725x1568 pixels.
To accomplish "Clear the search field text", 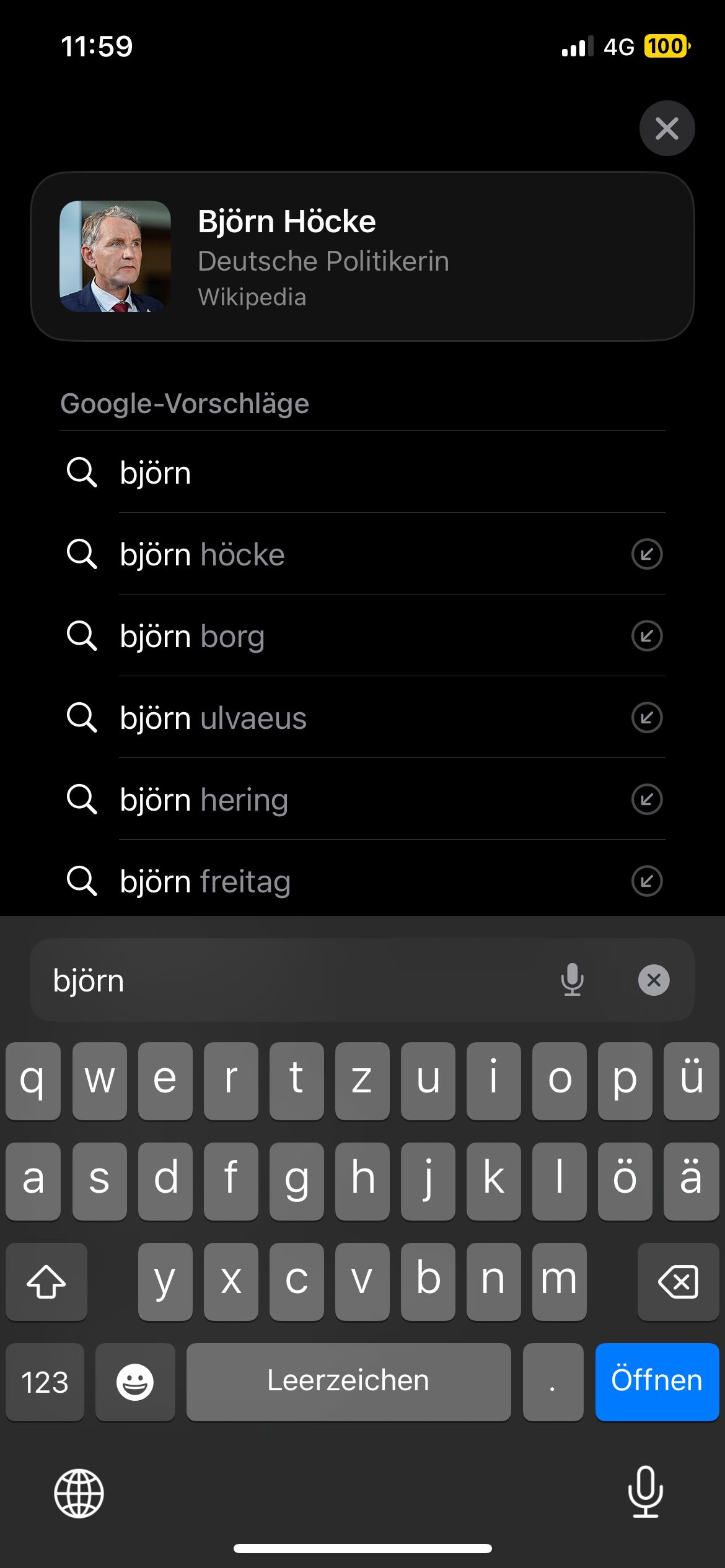I will pos(654,980).
